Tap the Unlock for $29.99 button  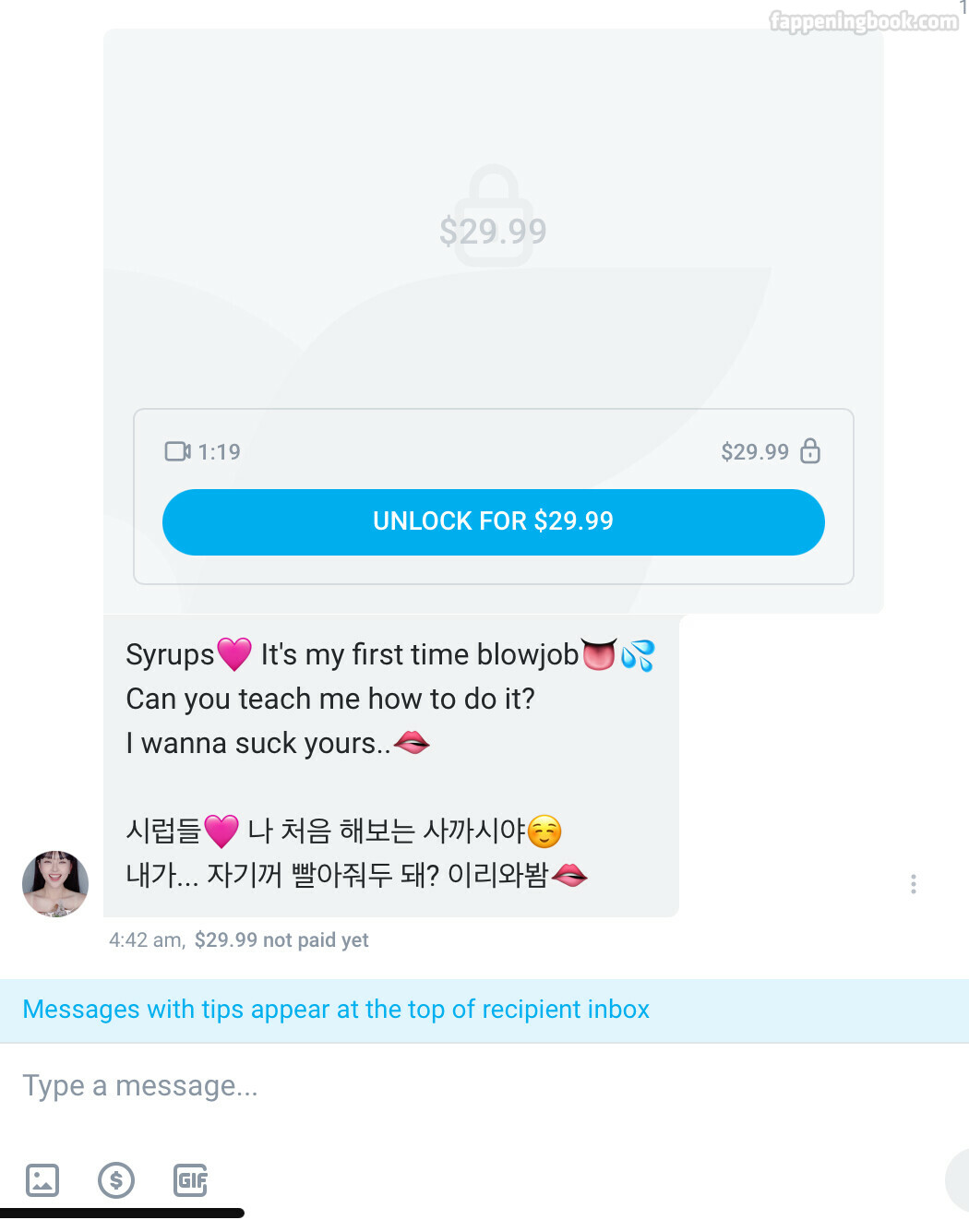pos(493,522)
